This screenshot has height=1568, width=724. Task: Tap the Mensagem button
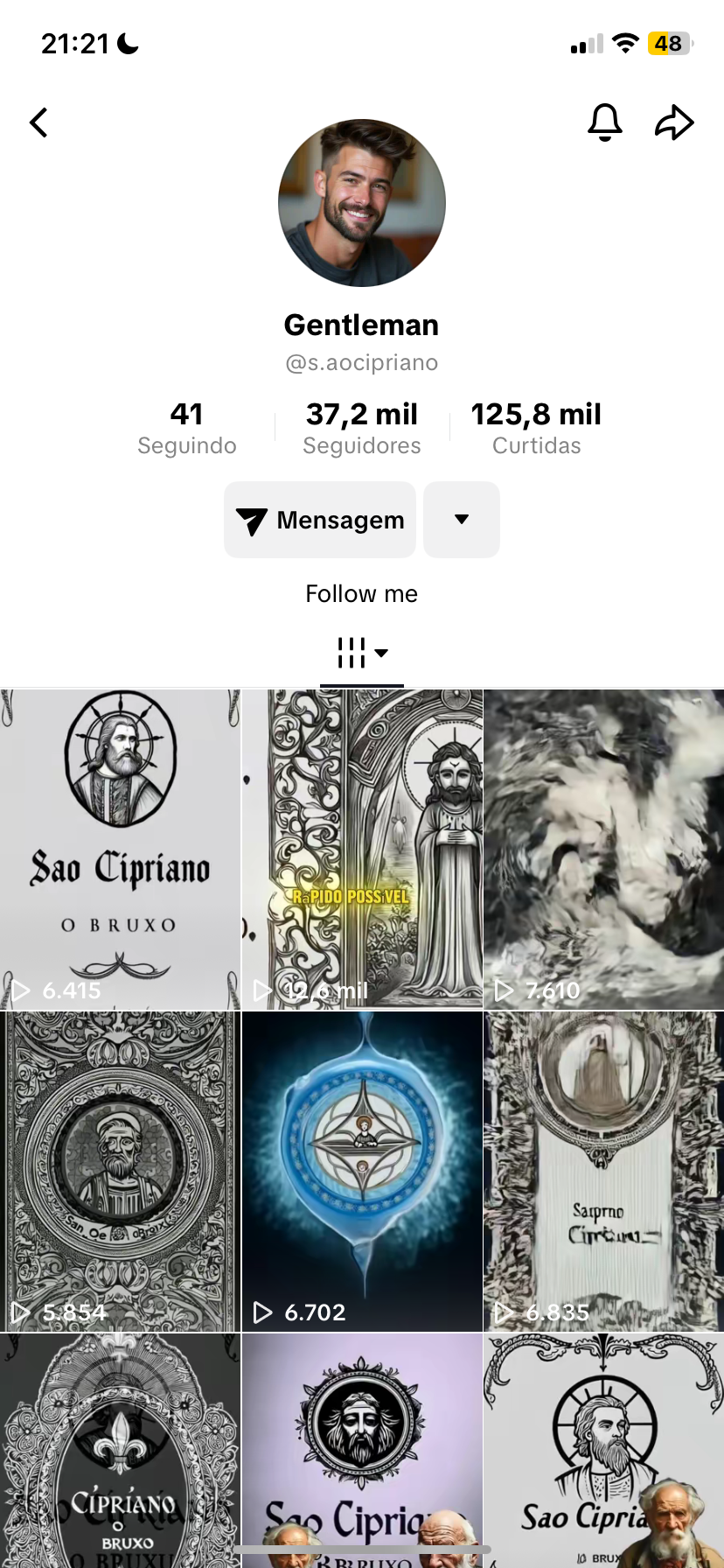320,520
